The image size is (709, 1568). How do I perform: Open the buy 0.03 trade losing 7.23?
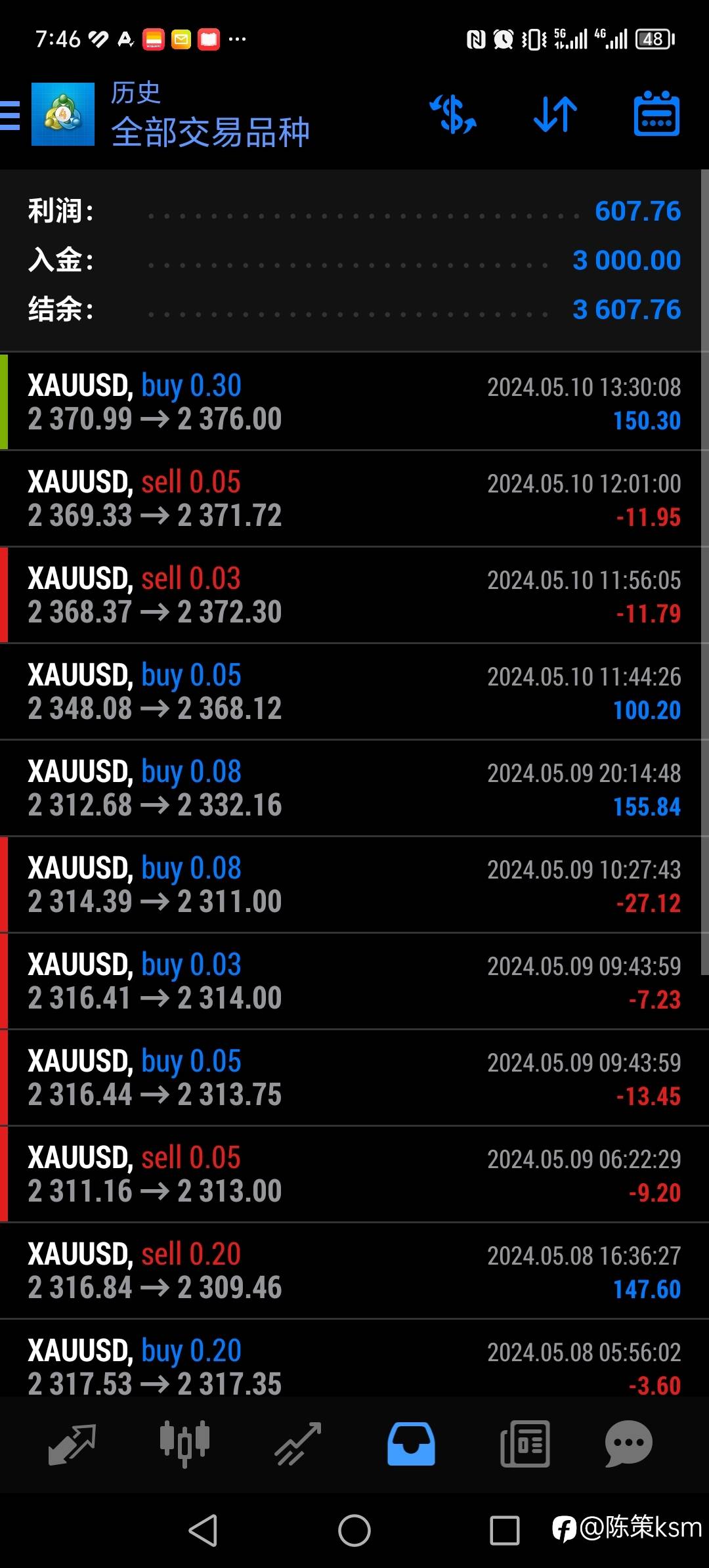click(354, 981)
